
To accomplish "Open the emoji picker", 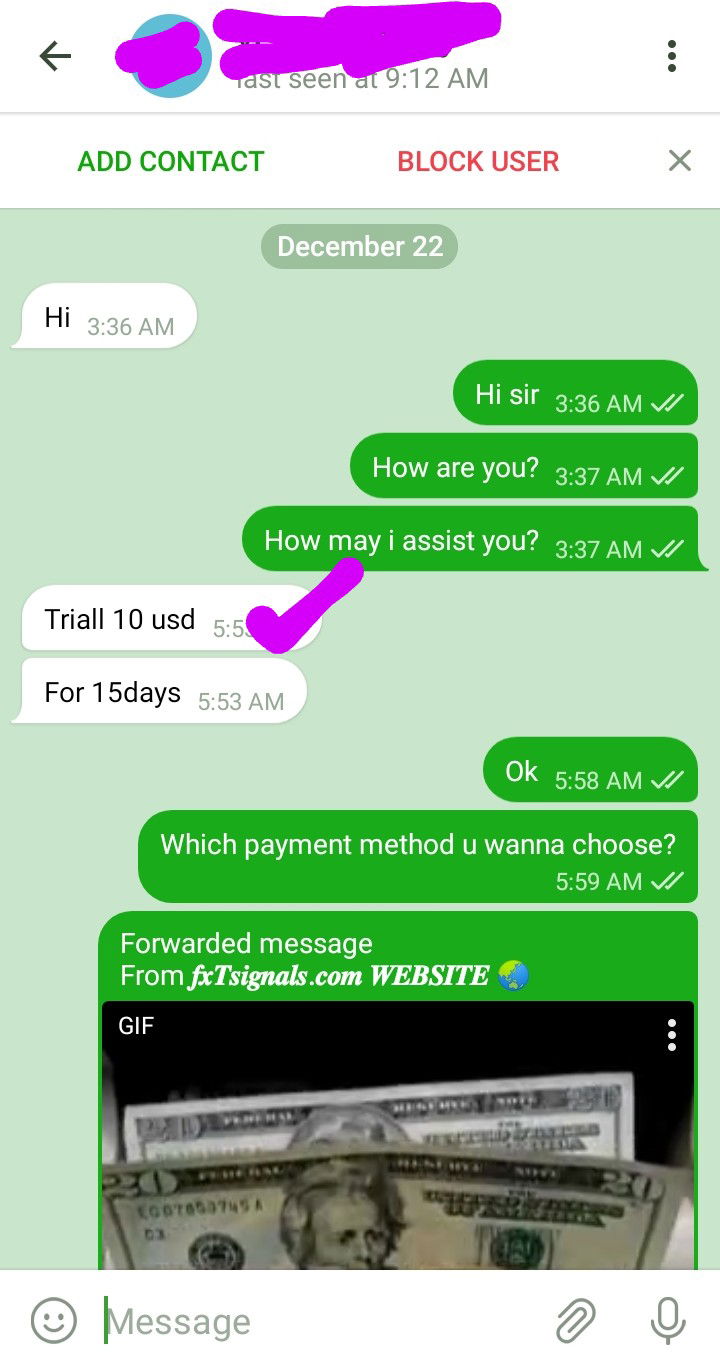I will coord(54,1321).
